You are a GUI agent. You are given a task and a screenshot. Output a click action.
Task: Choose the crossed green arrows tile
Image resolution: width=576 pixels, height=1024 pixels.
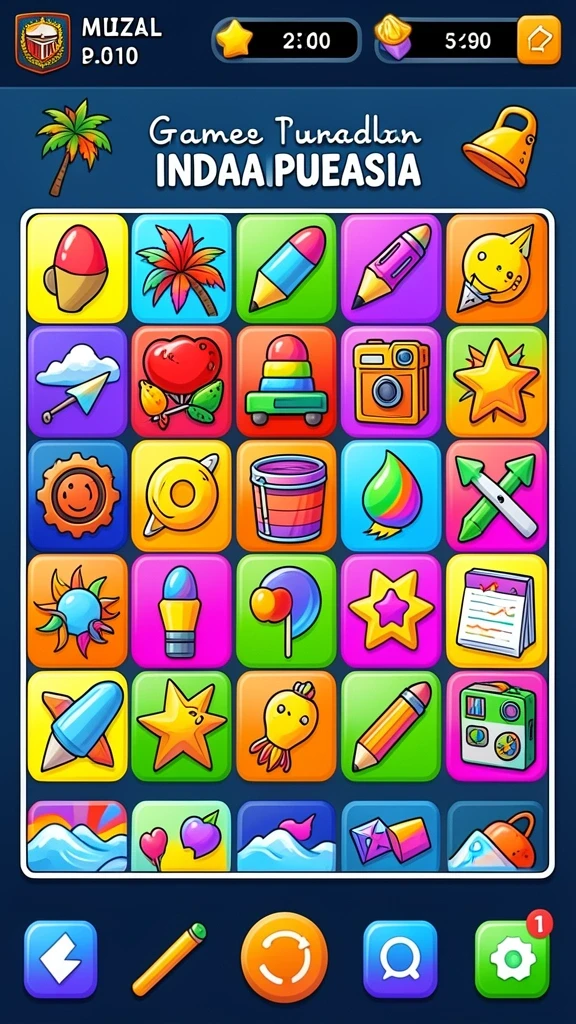tap(496, 496)
